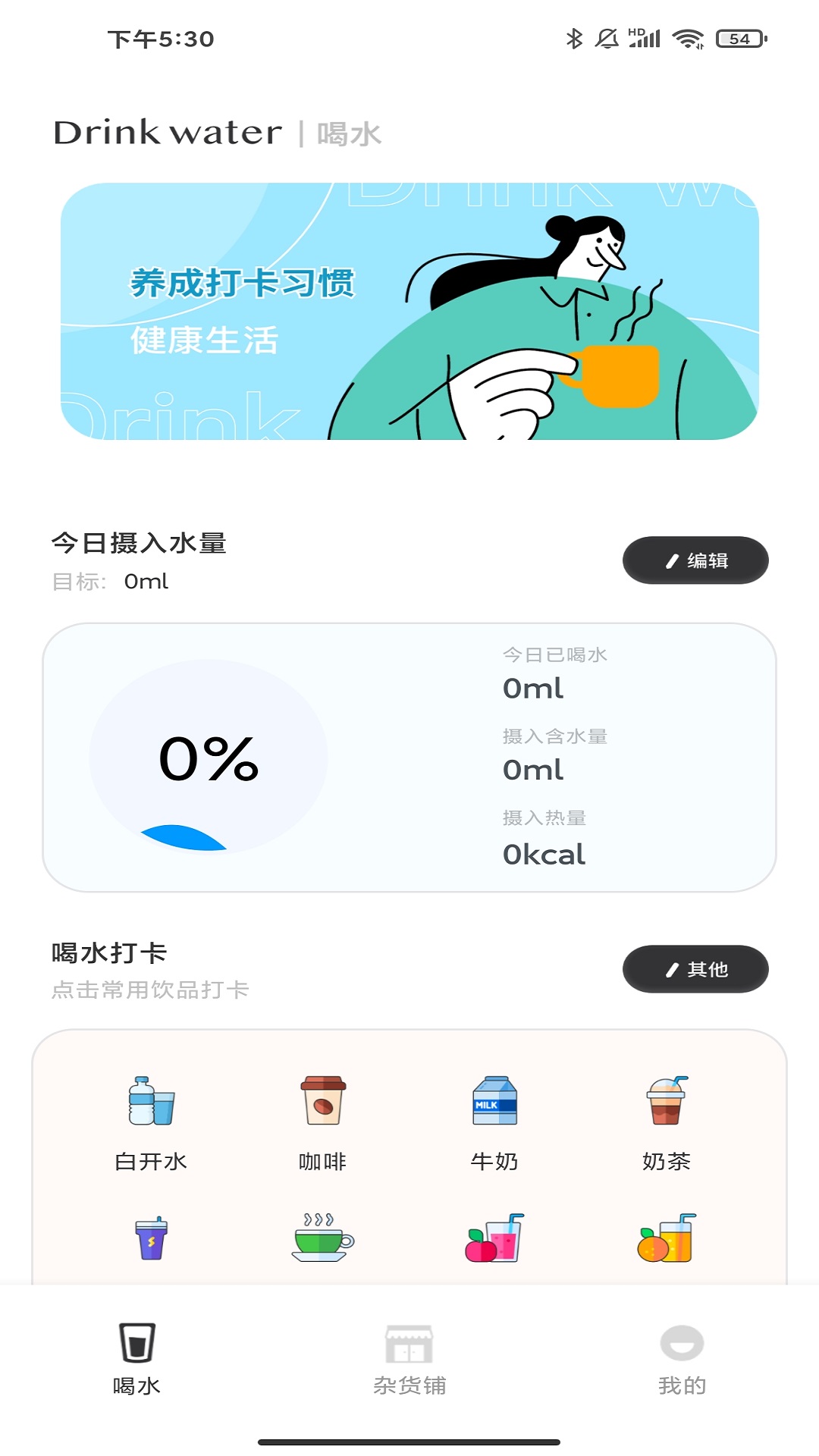The width and height of the screenshot is (819, 1456).
Task: Tap the 编辑 button to edit water goal
Action: click(695, 560)
